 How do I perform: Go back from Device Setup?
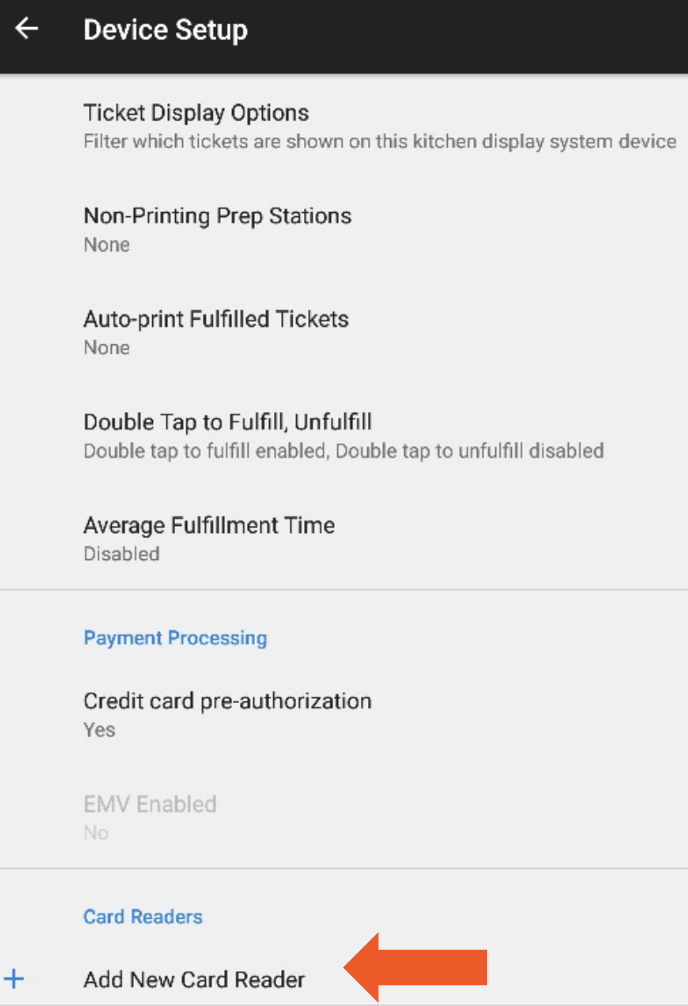[x=27, y=29]
